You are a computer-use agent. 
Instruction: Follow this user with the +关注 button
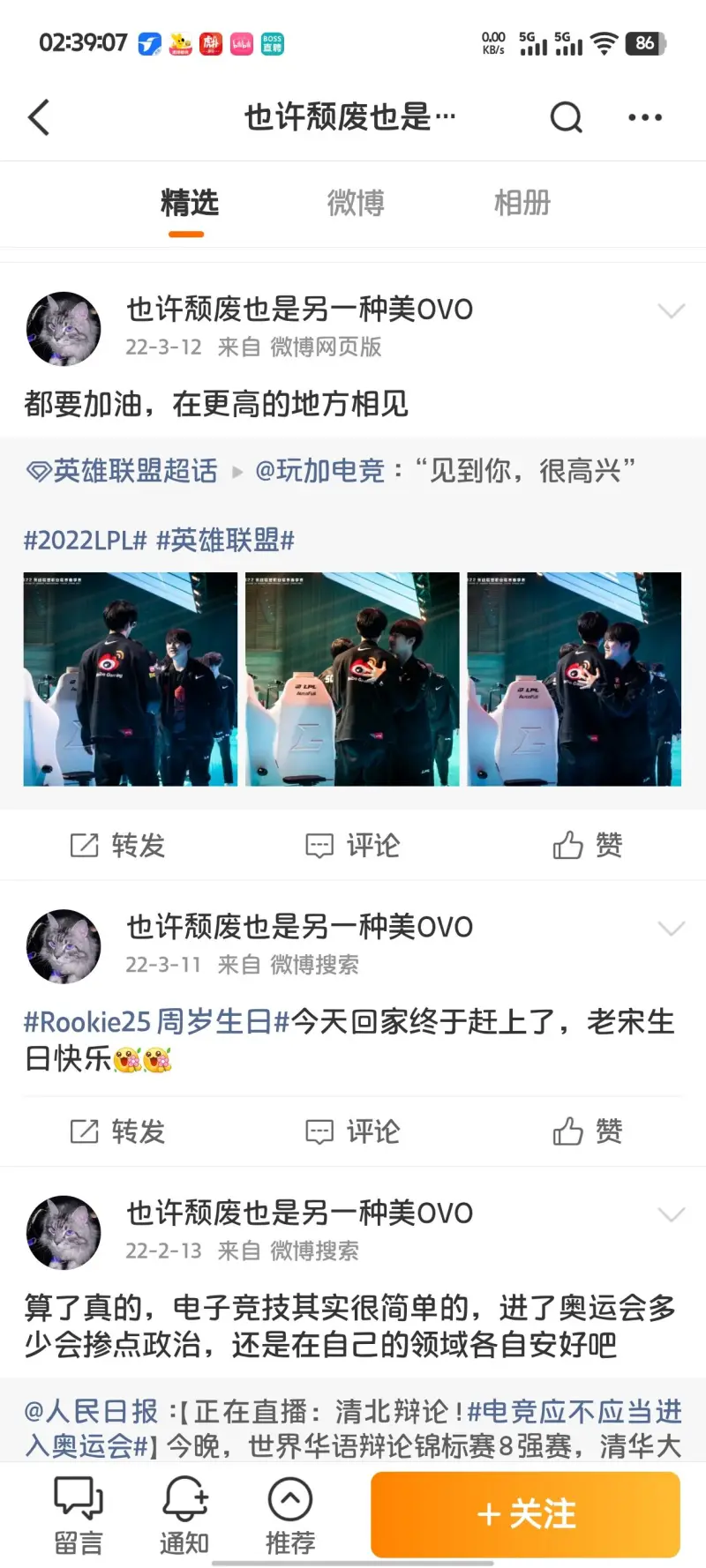pyautogui.click(x=525, y=1514)
